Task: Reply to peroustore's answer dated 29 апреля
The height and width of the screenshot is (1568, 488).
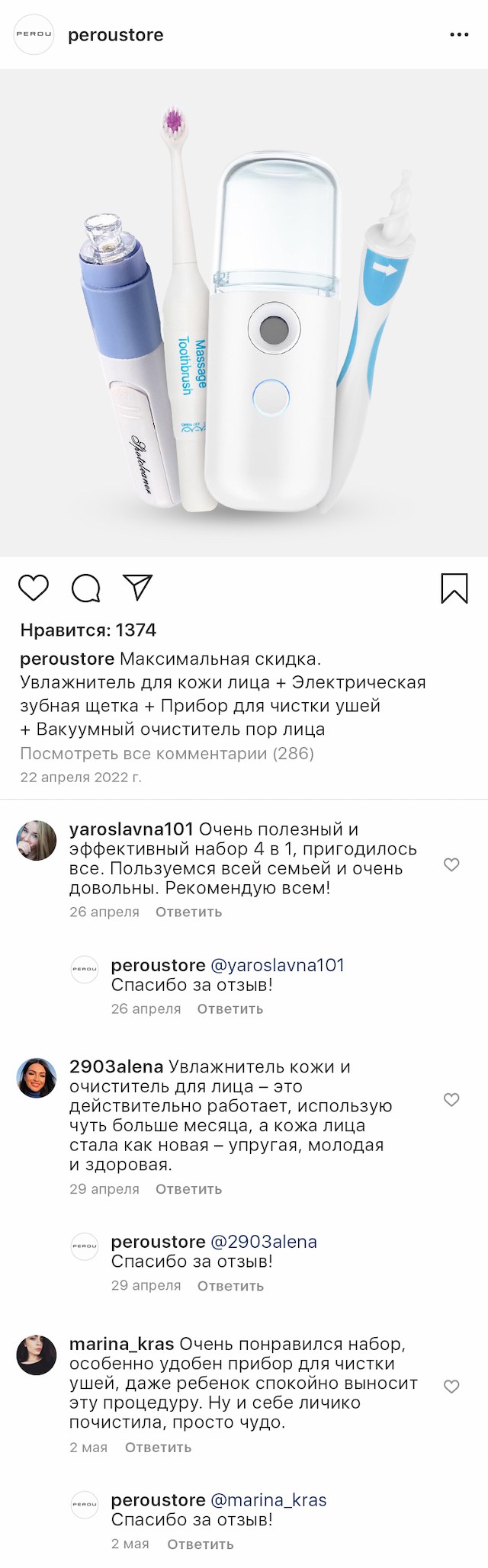Action: [x=230, y=1285]
